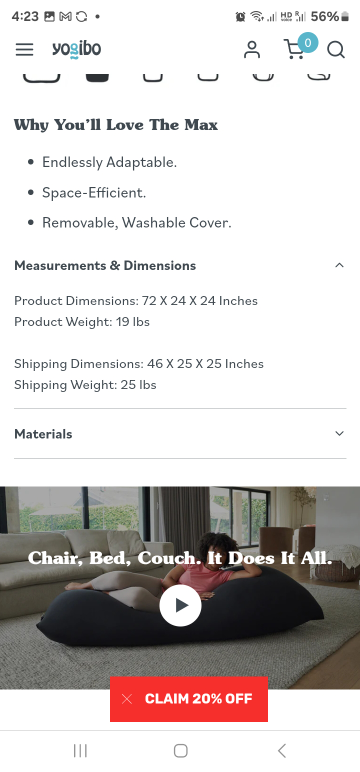Screen dimensions: 360x772
Task: Collapse the Measurements & Dimensions section
Action: tap(180, 265)
